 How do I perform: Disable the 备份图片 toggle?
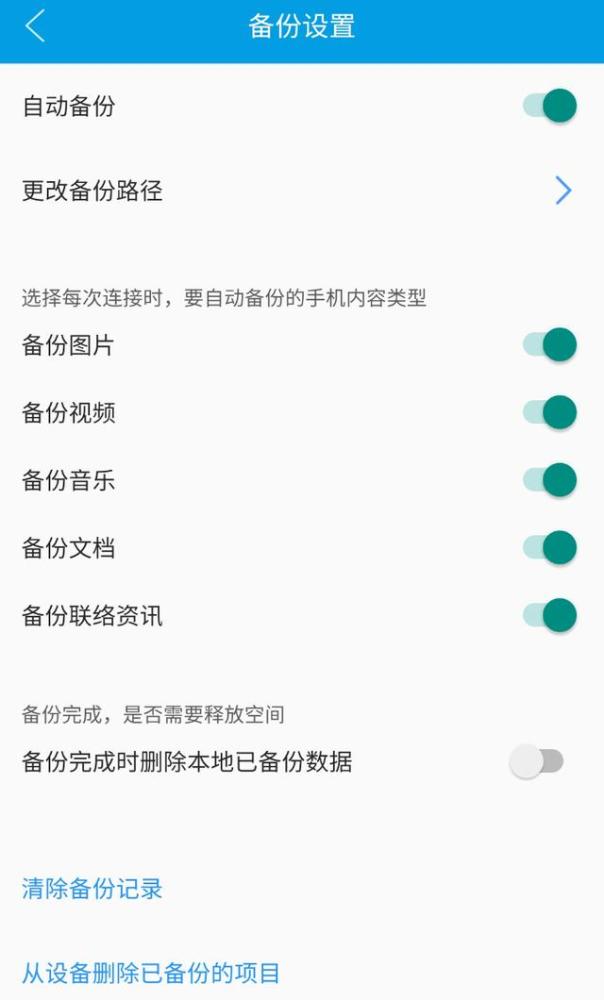550,345
